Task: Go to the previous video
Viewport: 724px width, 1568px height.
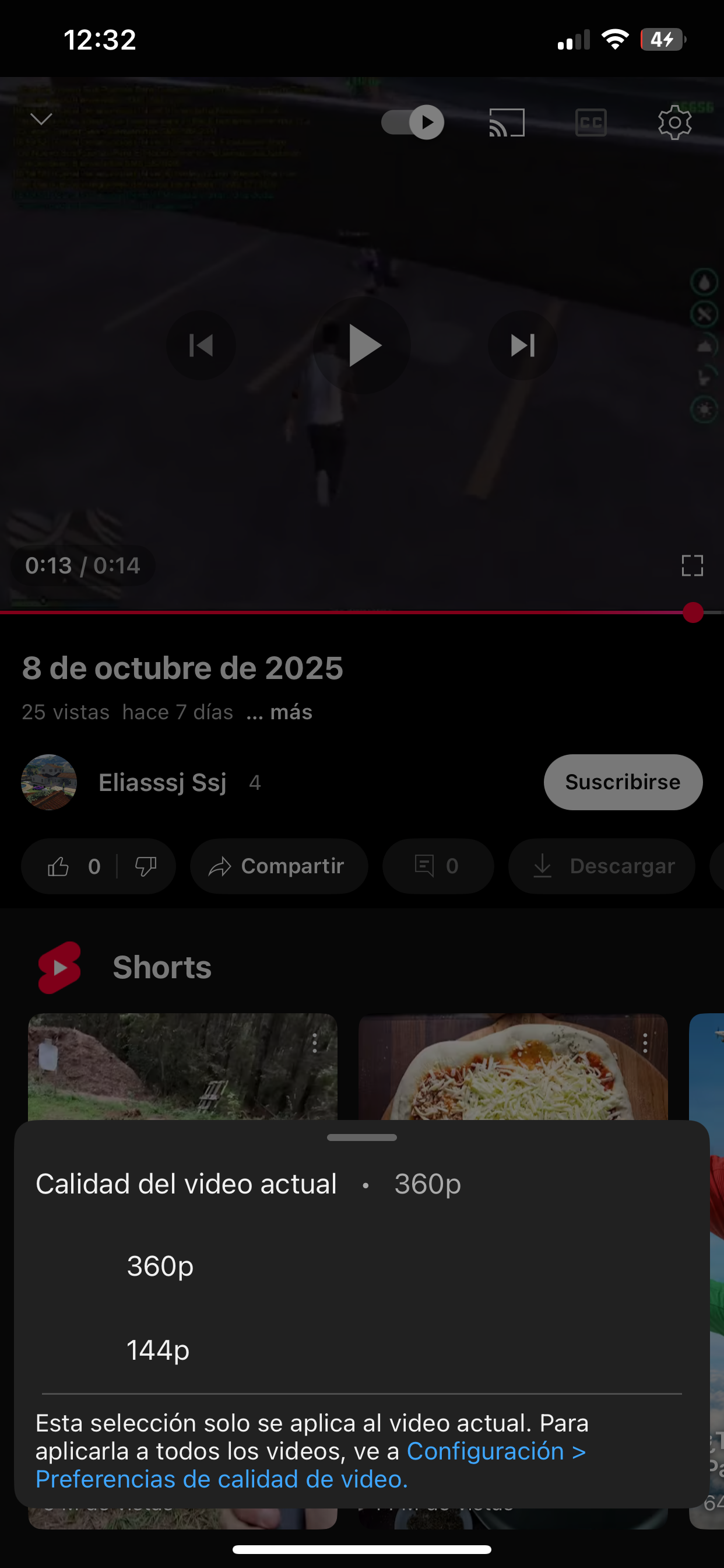Action: point(201,346)
